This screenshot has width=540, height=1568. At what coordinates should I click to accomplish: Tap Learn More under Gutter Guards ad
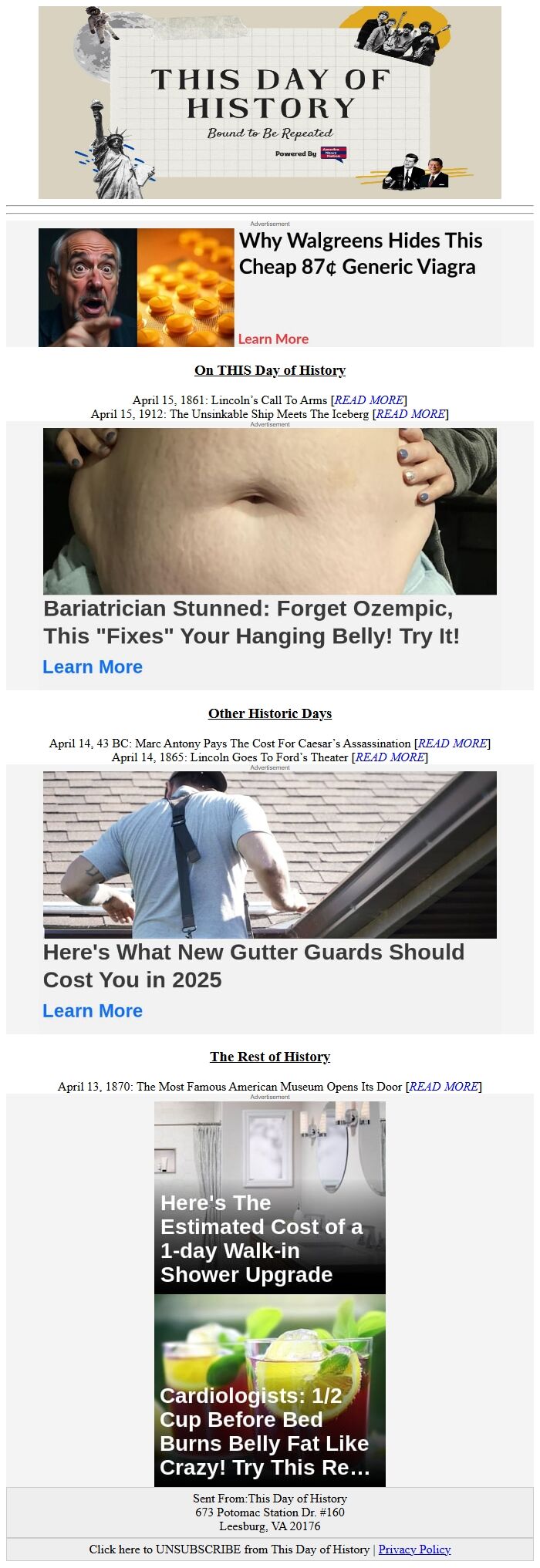pyautogui.click(x=93, y=1010)
